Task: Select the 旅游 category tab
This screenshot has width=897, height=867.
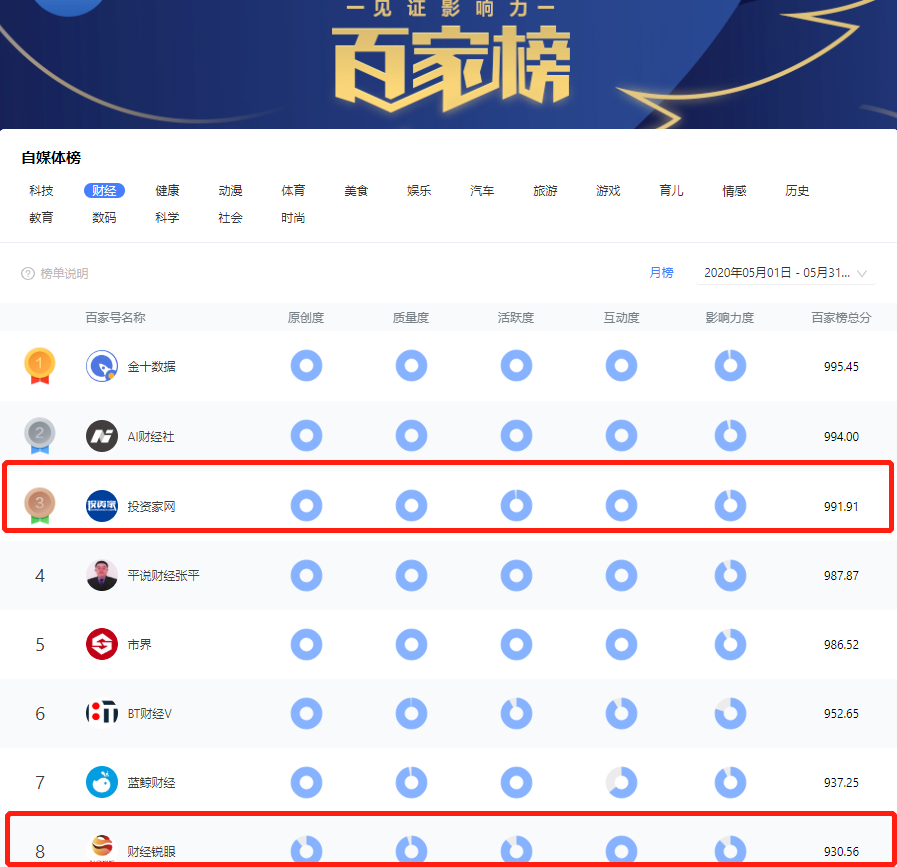Action: (x=545, y=190)
